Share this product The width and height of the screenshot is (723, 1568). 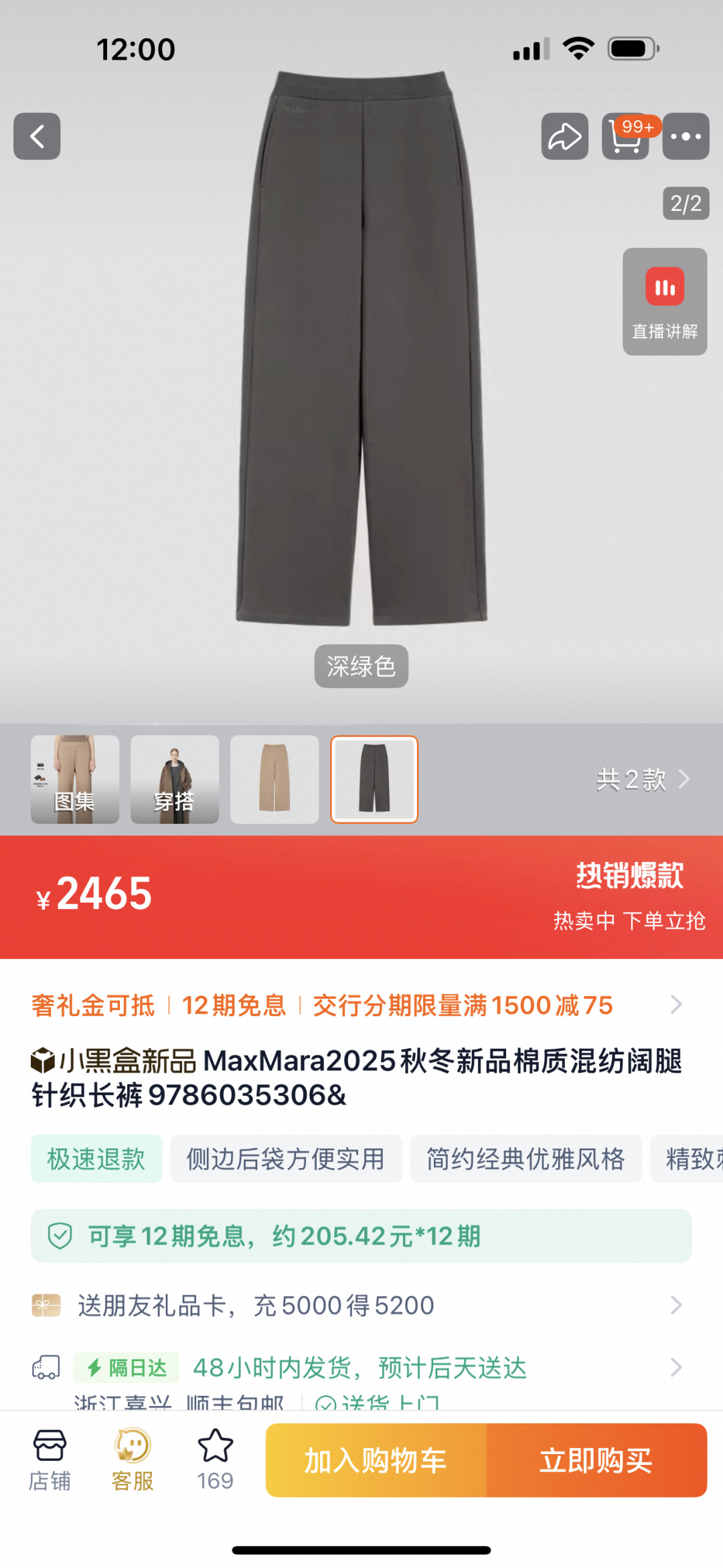(564, 137)
